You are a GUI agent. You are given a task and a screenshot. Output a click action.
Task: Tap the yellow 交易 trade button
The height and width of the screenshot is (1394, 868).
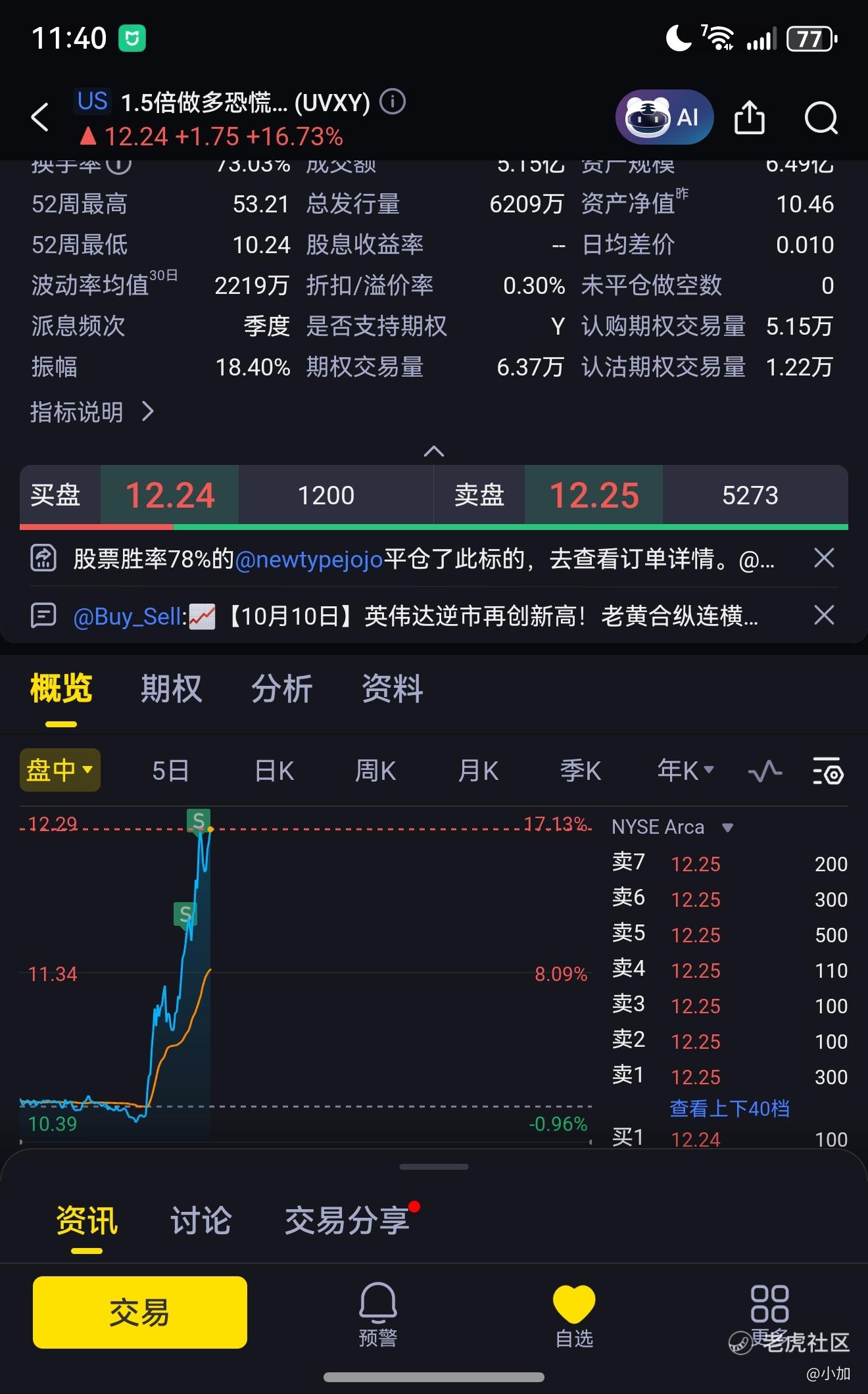(140, 1312)
